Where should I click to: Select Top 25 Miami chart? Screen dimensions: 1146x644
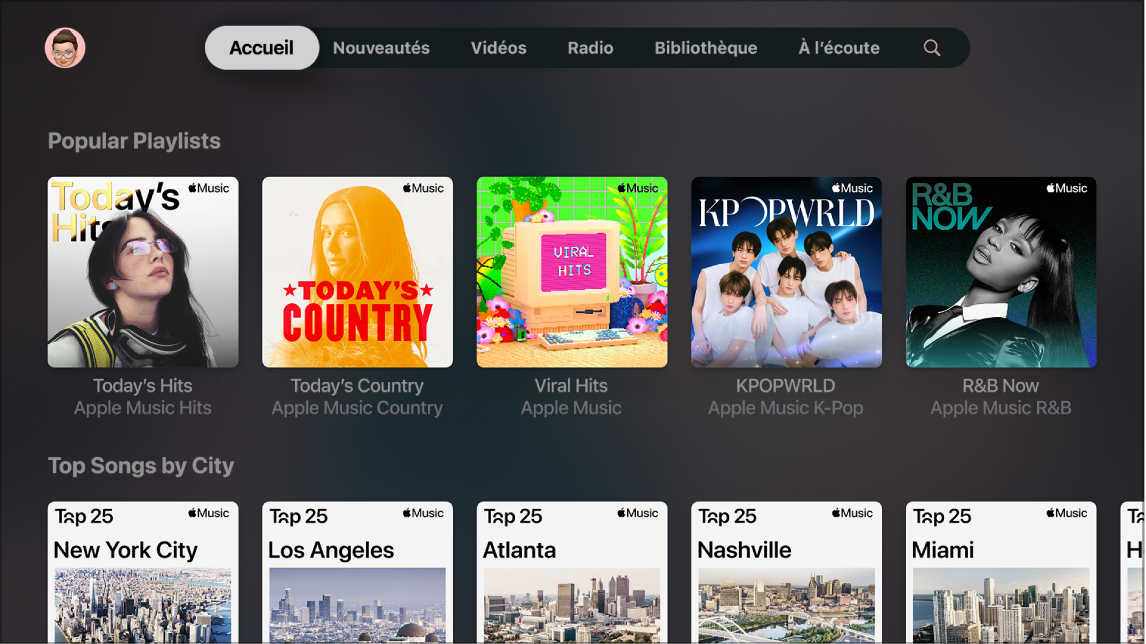1001,572
